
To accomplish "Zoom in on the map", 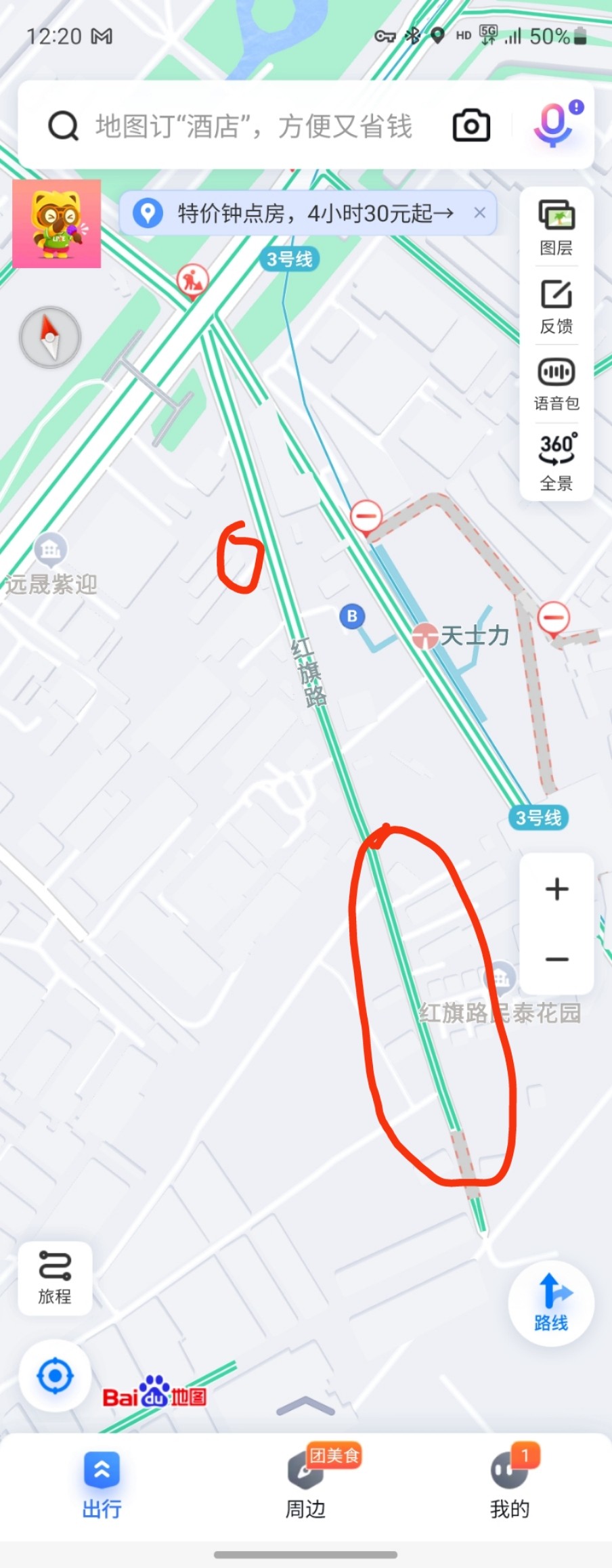I will [x=556, y=889].
